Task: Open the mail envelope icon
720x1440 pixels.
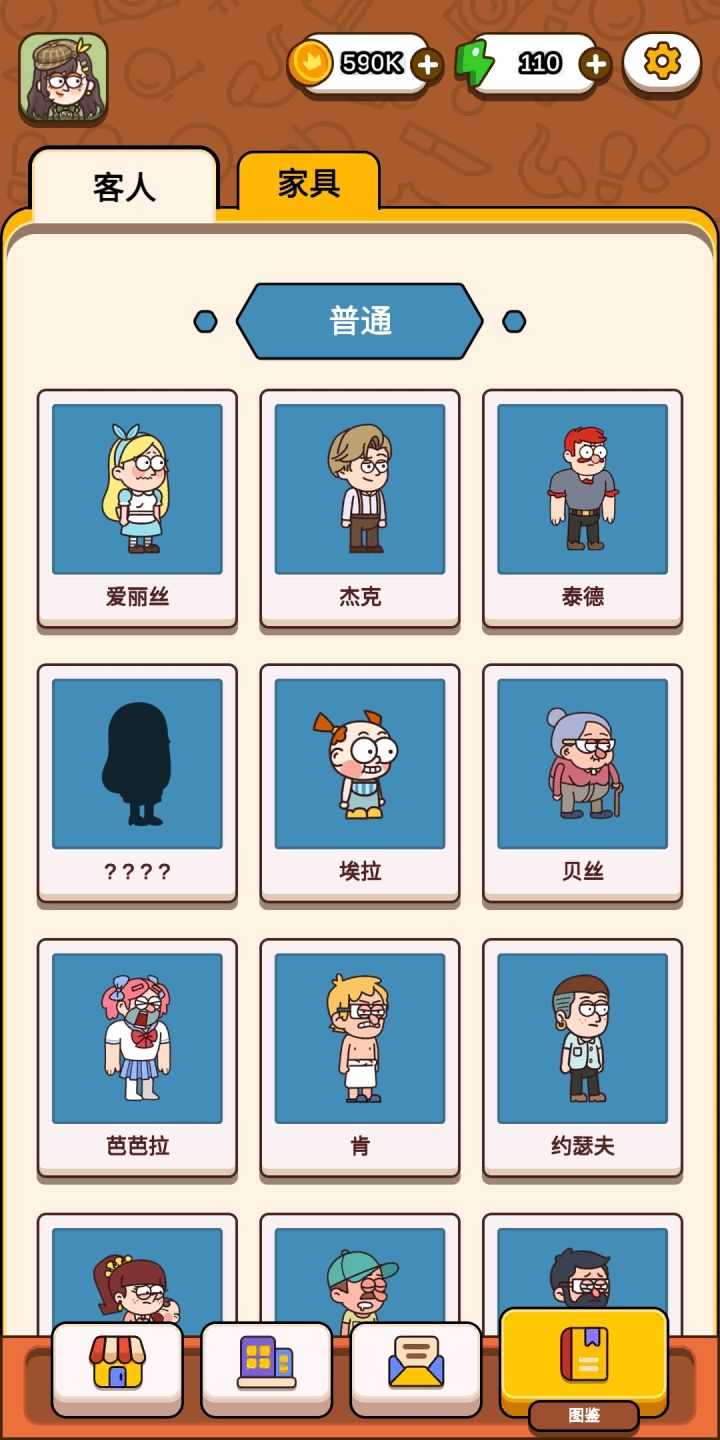Action: click(x=416, y=1368)
